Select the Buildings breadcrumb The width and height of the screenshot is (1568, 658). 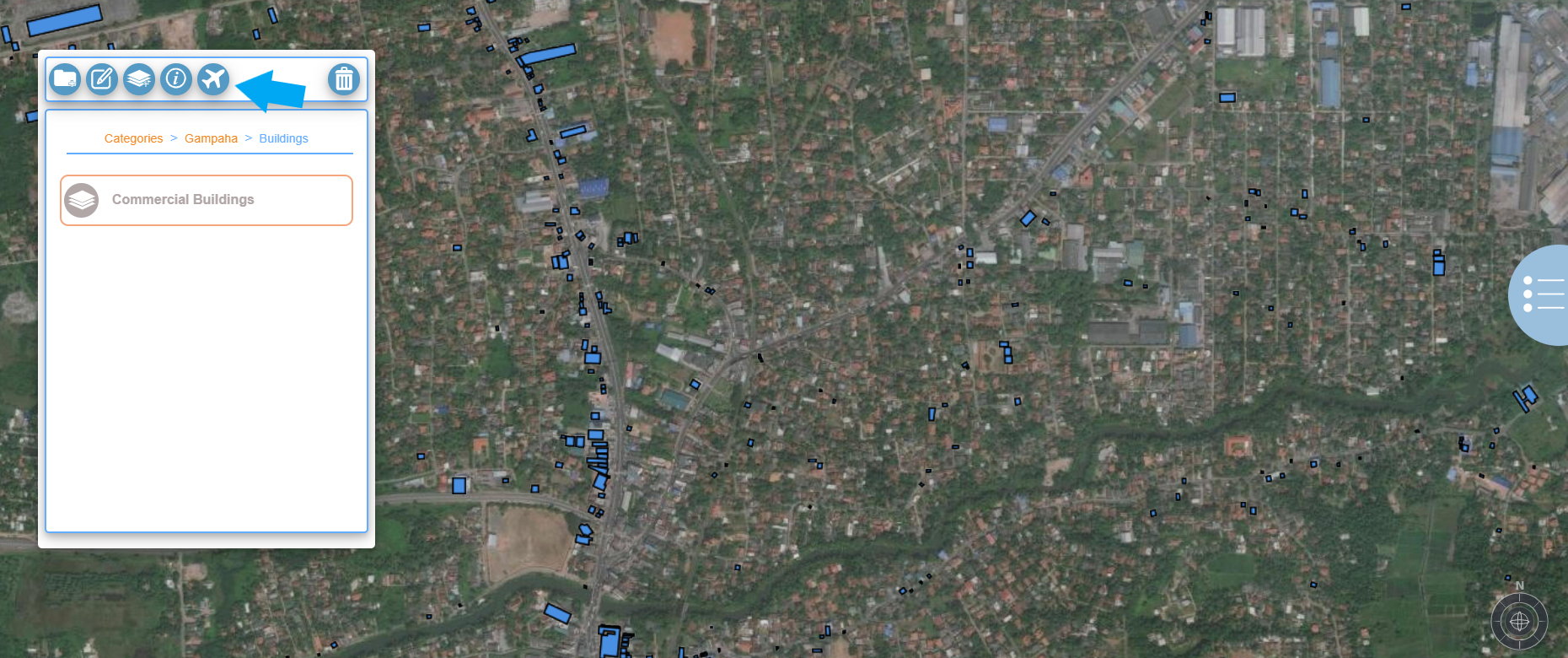(283, 138)
